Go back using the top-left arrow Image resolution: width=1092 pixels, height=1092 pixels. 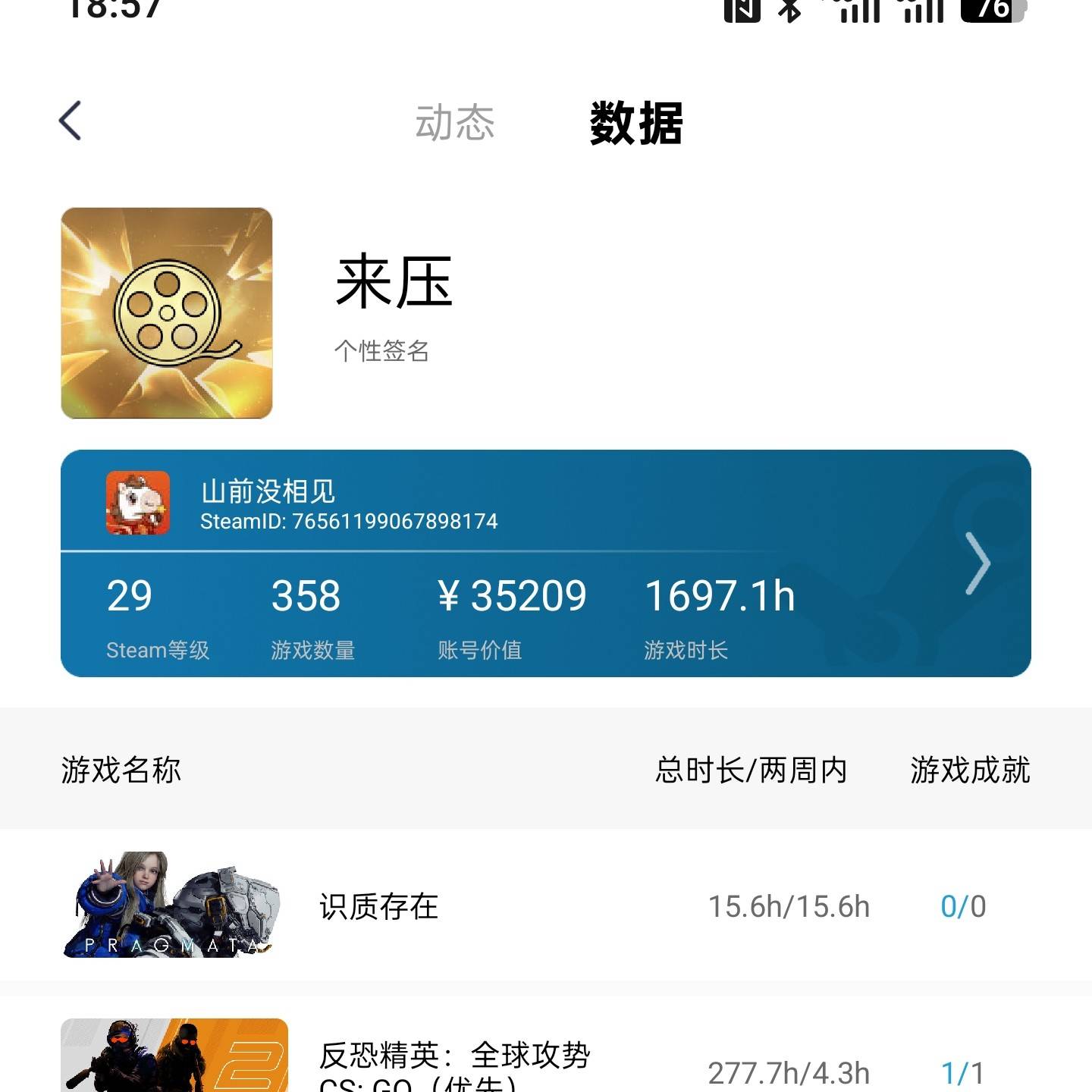click(x=71, y=121)
